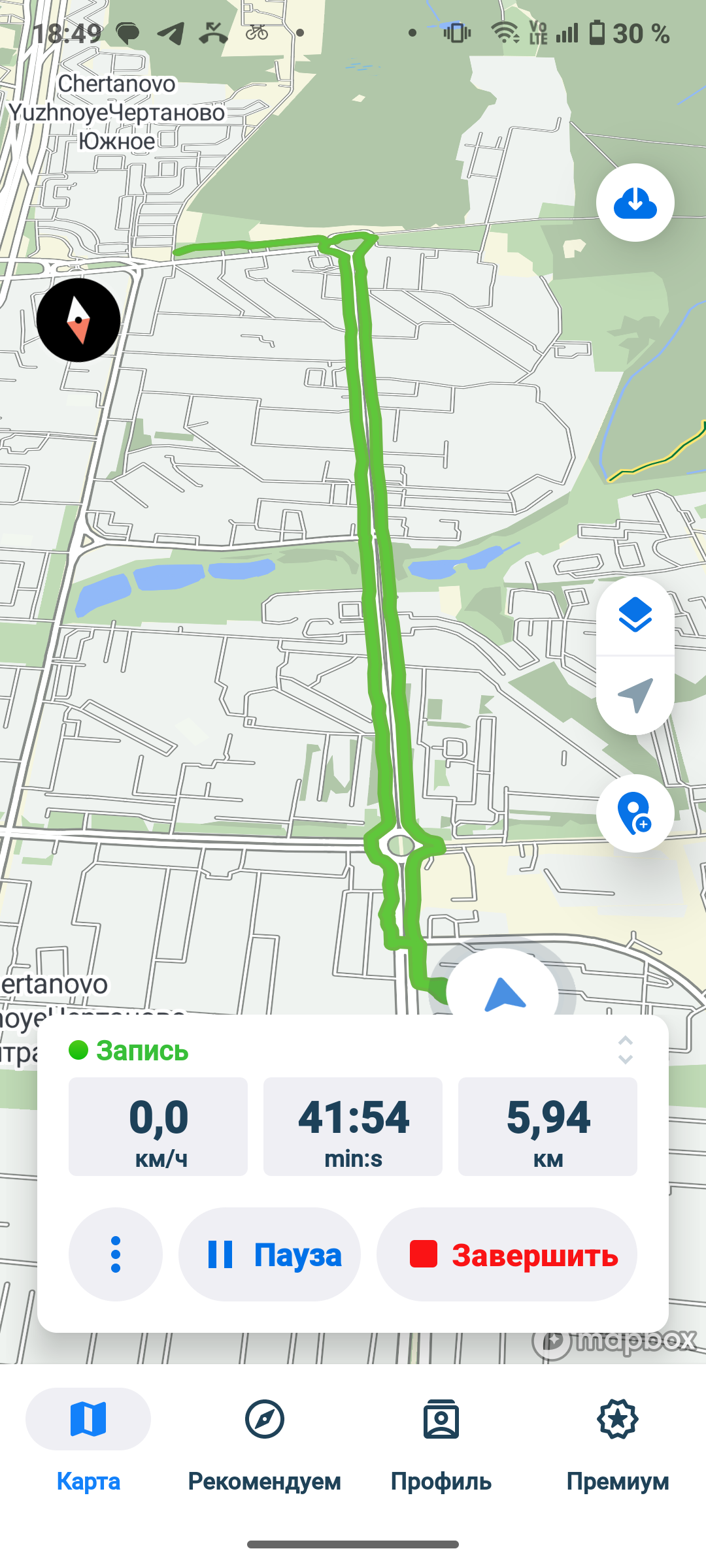Reset map orientation with the compass icon
Viewport: 706px width, 1568px height.
tap(78, 319)
